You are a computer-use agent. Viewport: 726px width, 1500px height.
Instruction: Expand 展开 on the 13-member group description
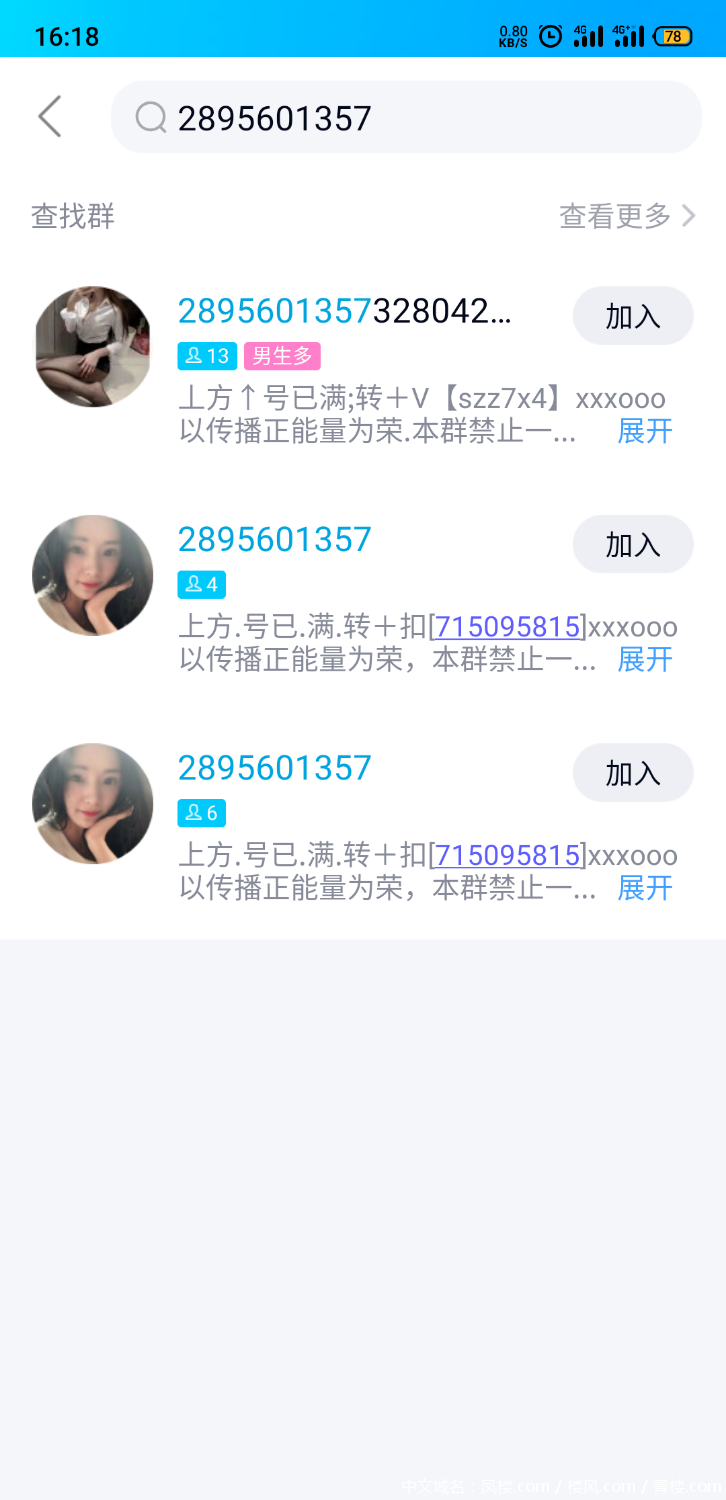(x=645, y=431)
